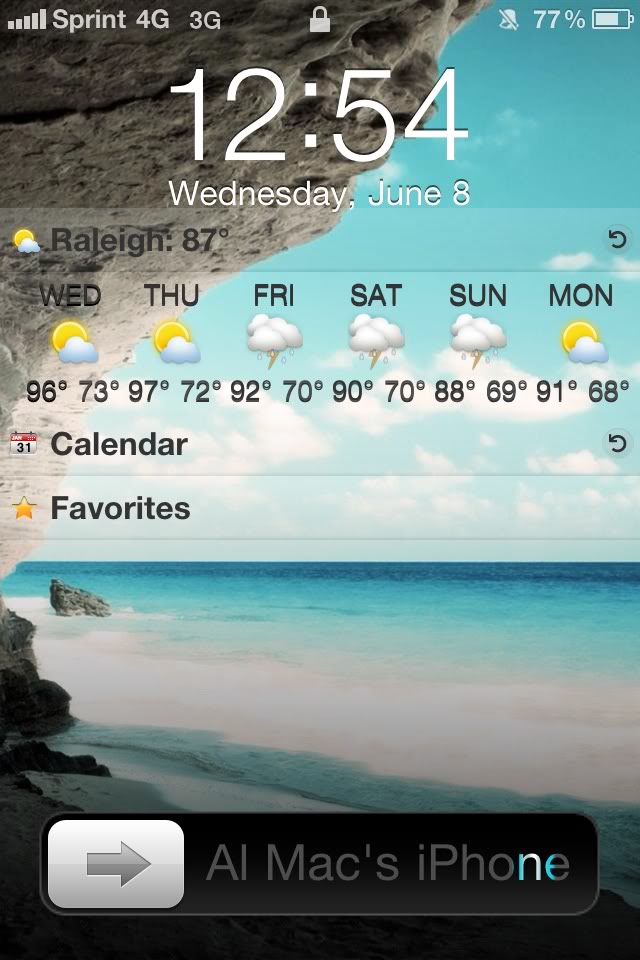Open the Favorites section
Screen dimensions: 640x960
pyautogui.click(x=120, y=508)
